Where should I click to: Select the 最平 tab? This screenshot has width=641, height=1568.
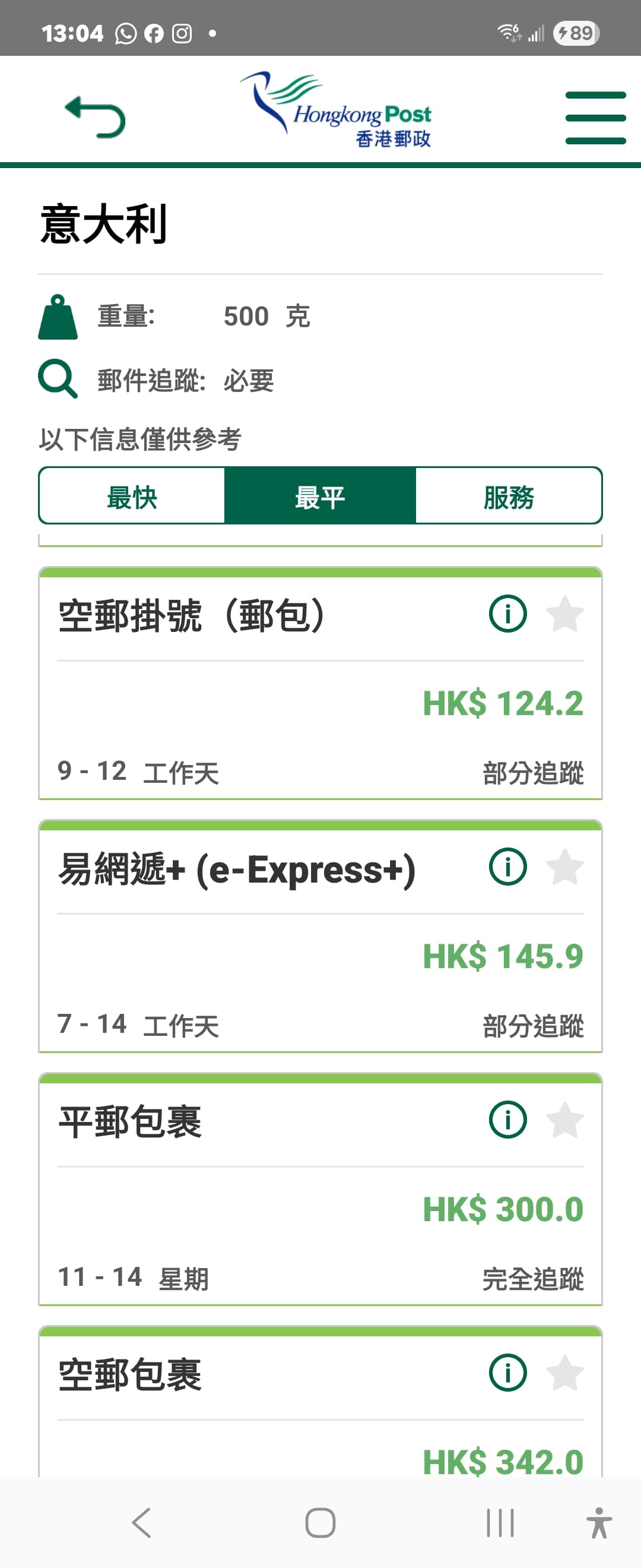320,496
